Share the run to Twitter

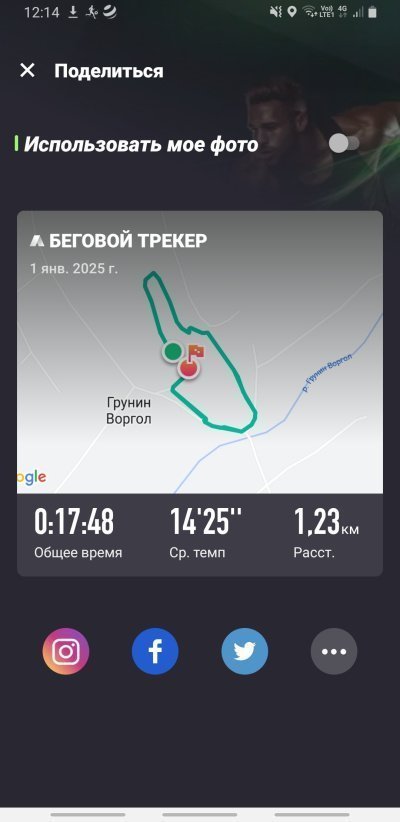click(x=244, y=651)
